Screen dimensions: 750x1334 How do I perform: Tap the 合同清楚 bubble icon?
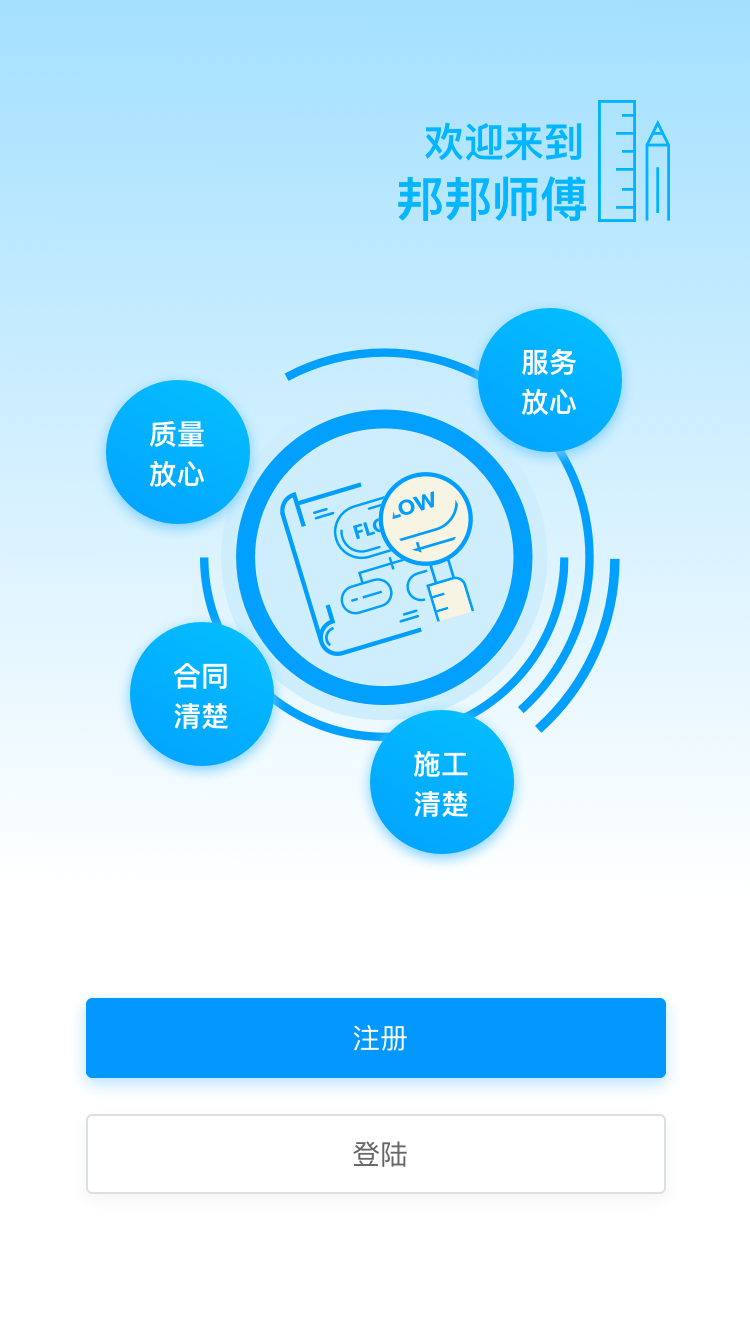(x=201, y=695)
